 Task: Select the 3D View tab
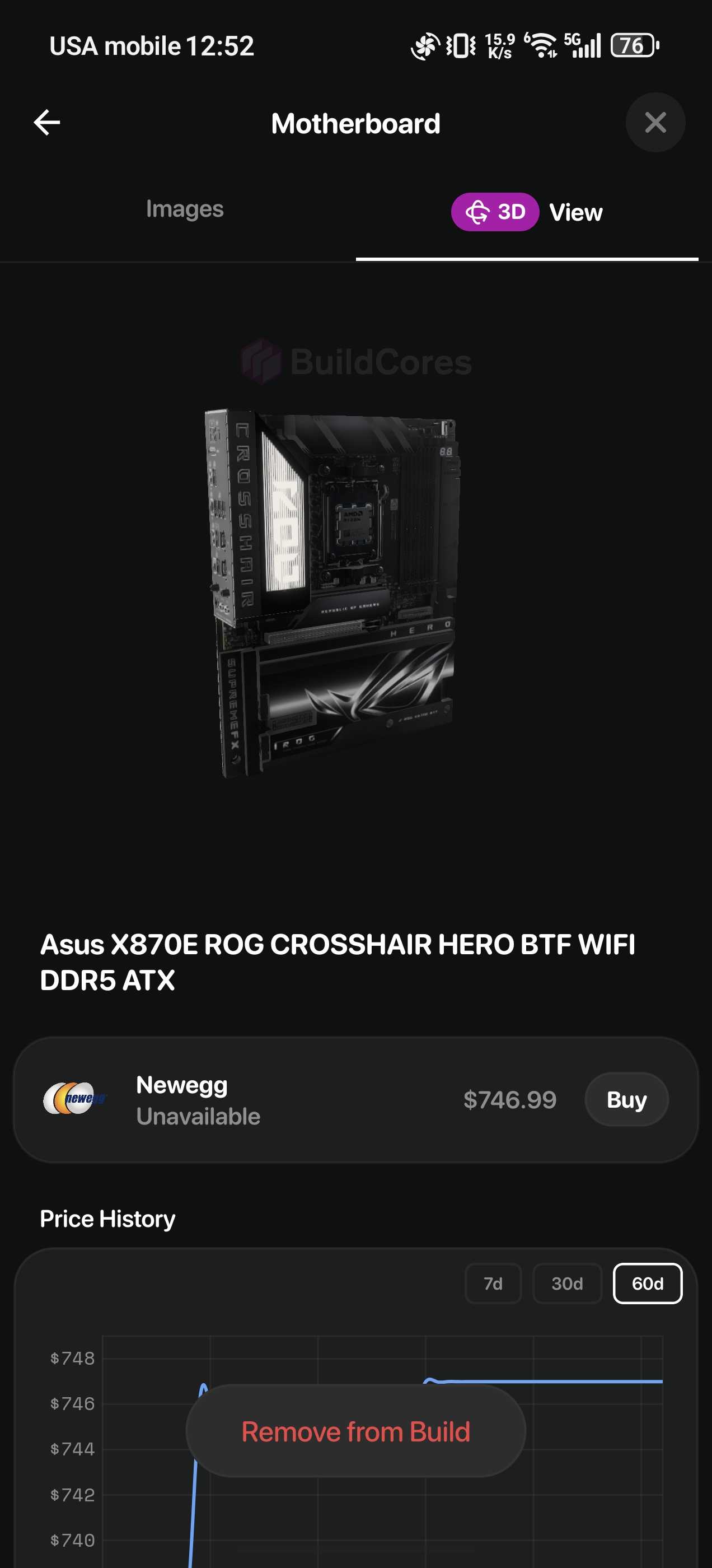click(526, 212)
